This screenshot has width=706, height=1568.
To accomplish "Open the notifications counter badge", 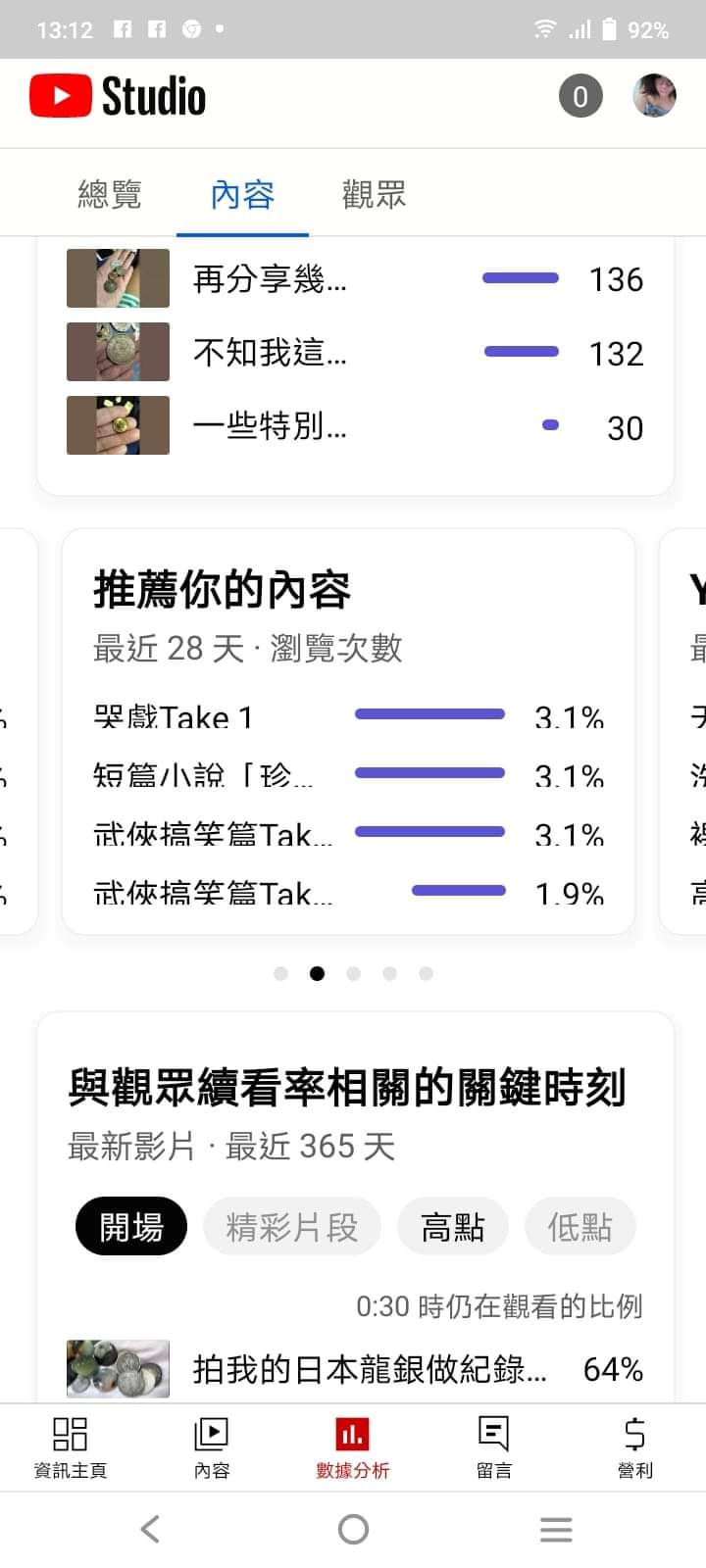I will tap(580, 96).
